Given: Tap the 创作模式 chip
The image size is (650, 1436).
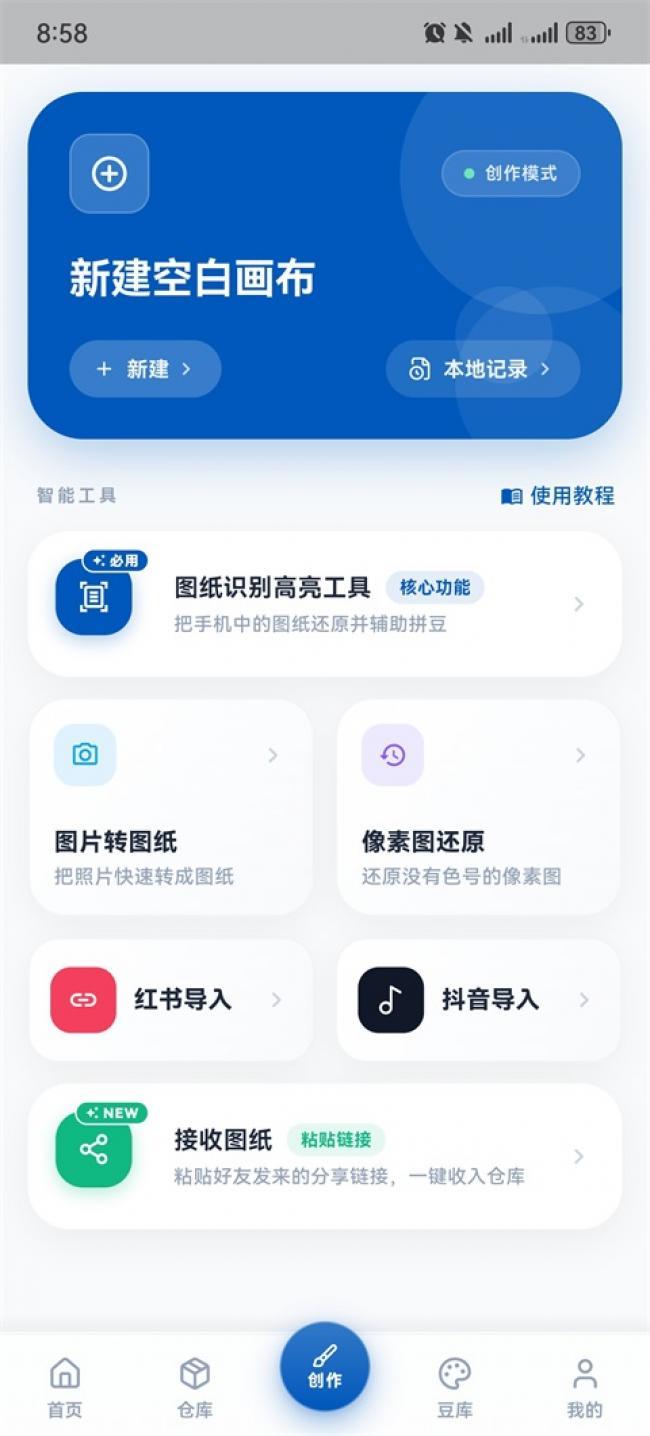Looking at the screenshot, I should [x=511, y=173].
